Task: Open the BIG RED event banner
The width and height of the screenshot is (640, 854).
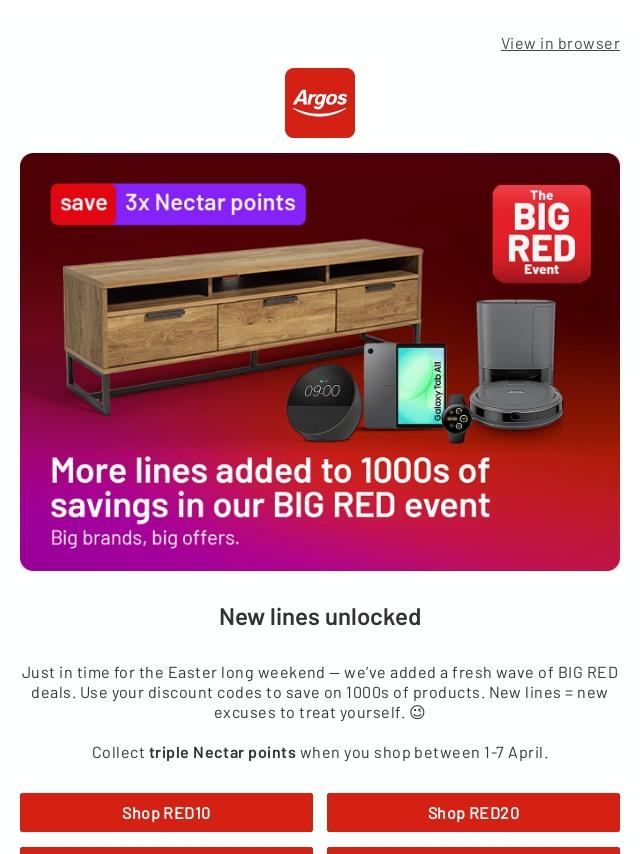Action: point(320,362)
